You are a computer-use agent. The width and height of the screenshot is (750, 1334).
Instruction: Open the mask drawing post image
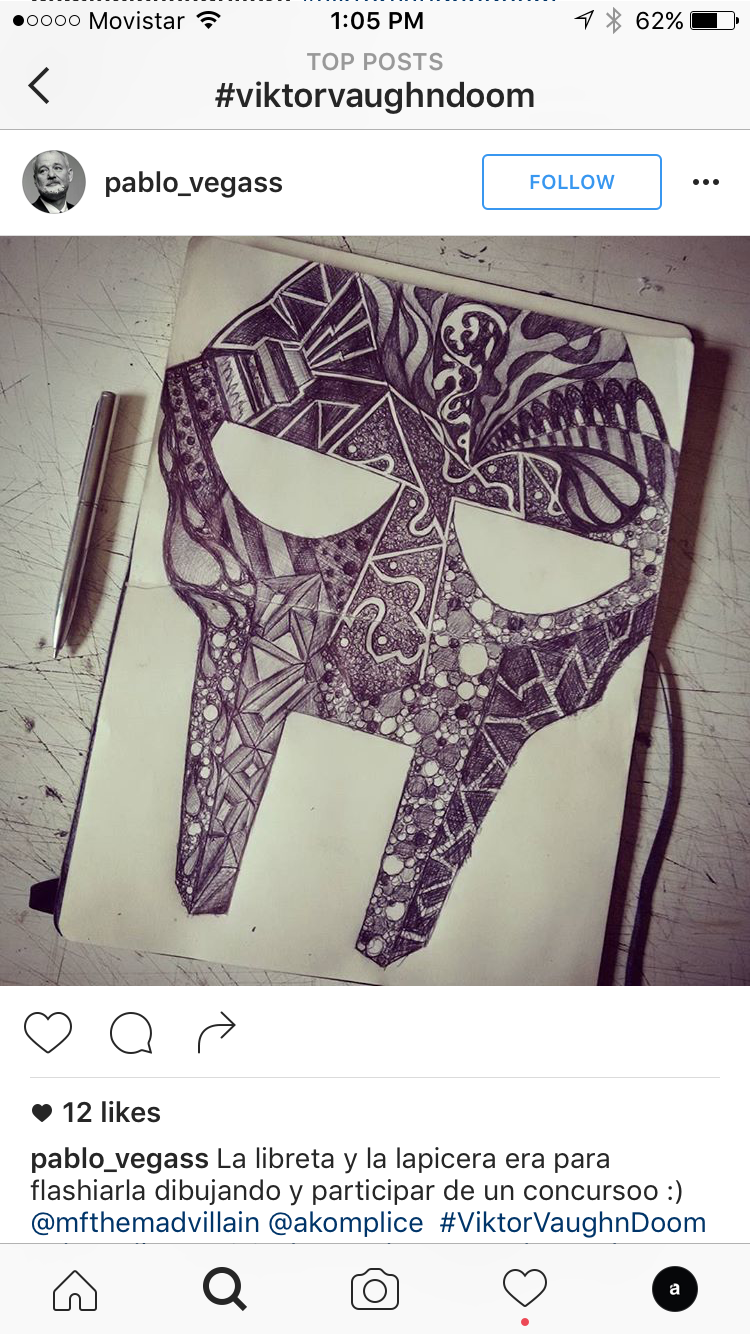tap(375, 610)
